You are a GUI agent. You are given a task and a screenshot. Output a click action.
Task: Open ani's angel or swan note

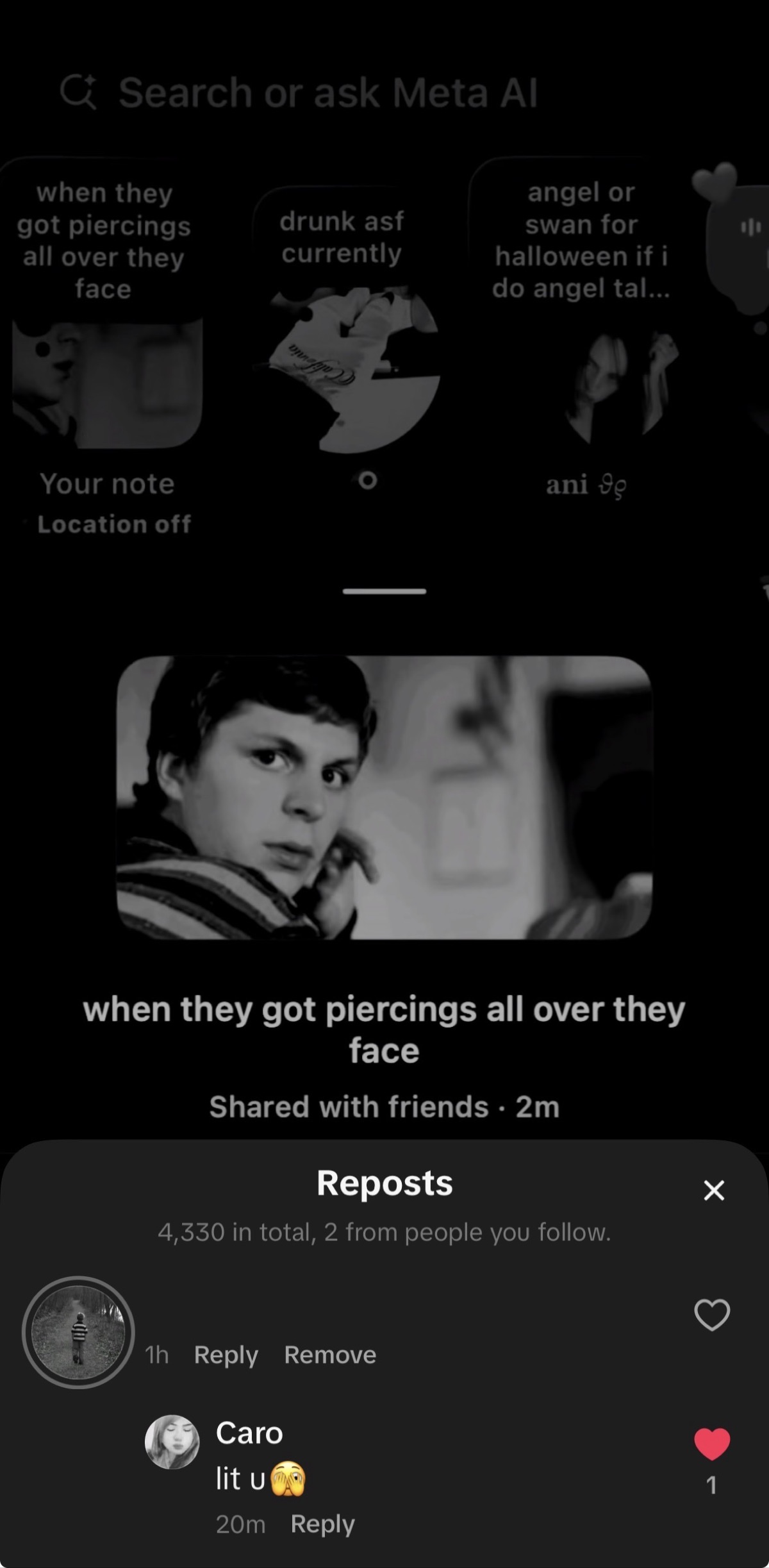pos(582,301)
